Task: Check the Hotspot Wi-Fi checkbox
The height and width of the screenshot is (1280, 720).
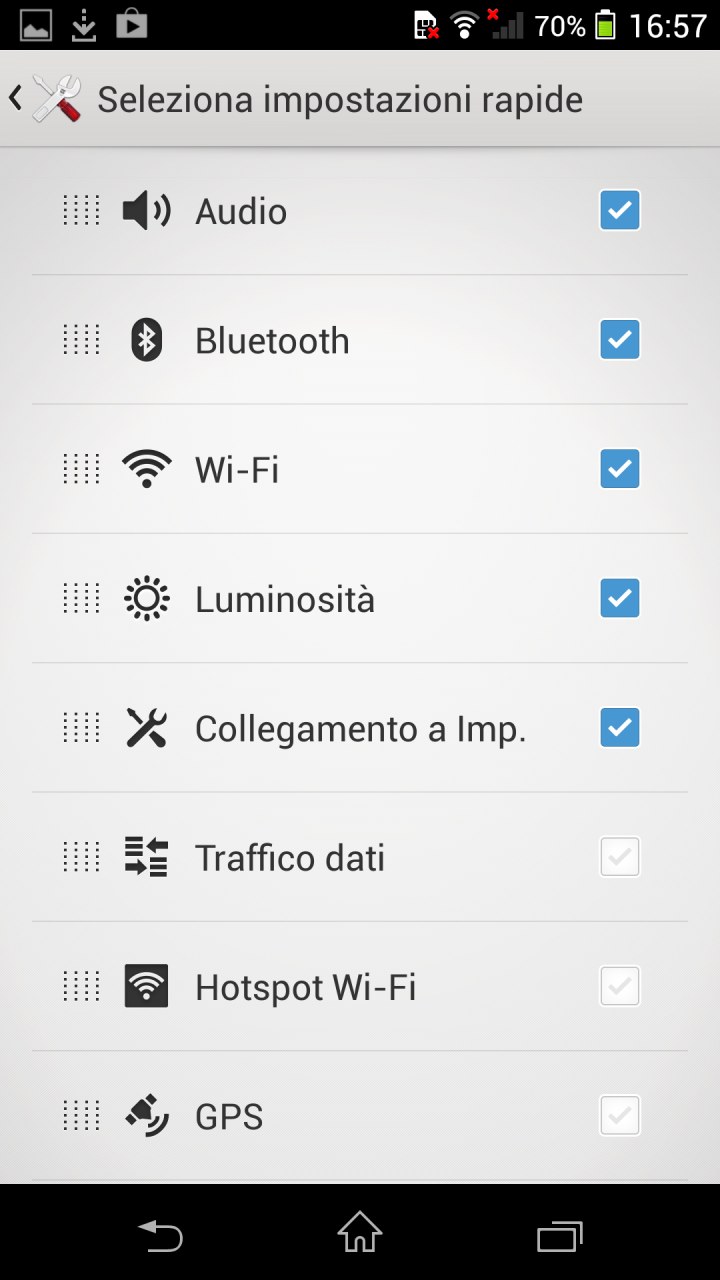Action: click(x=620, y=987)
